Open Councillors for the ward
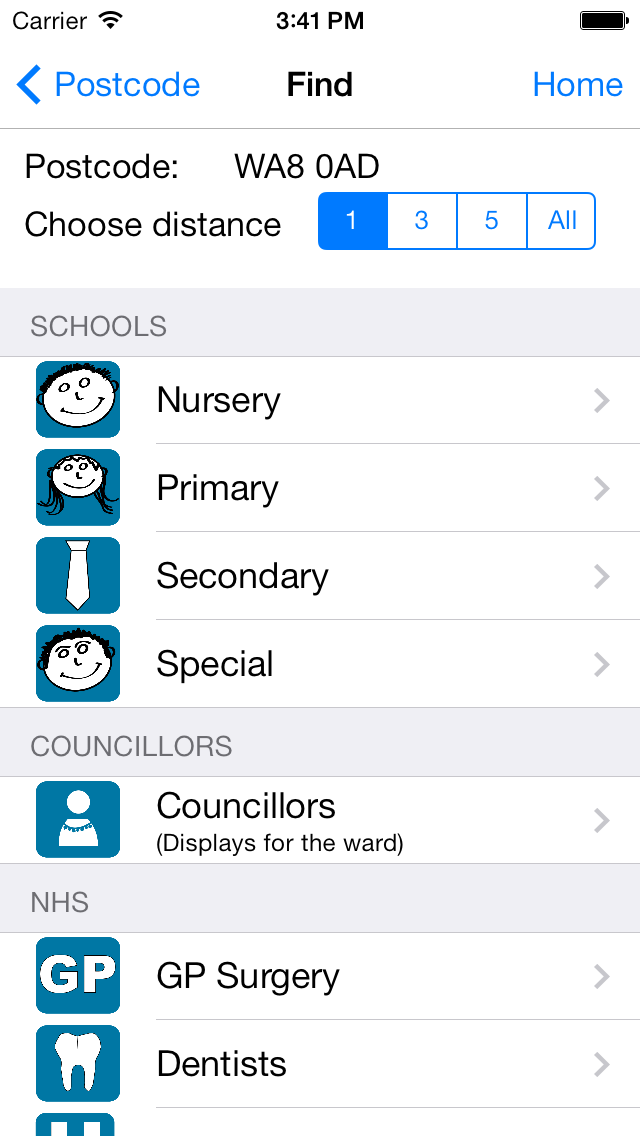640x1136 pixels. (320, 819)
